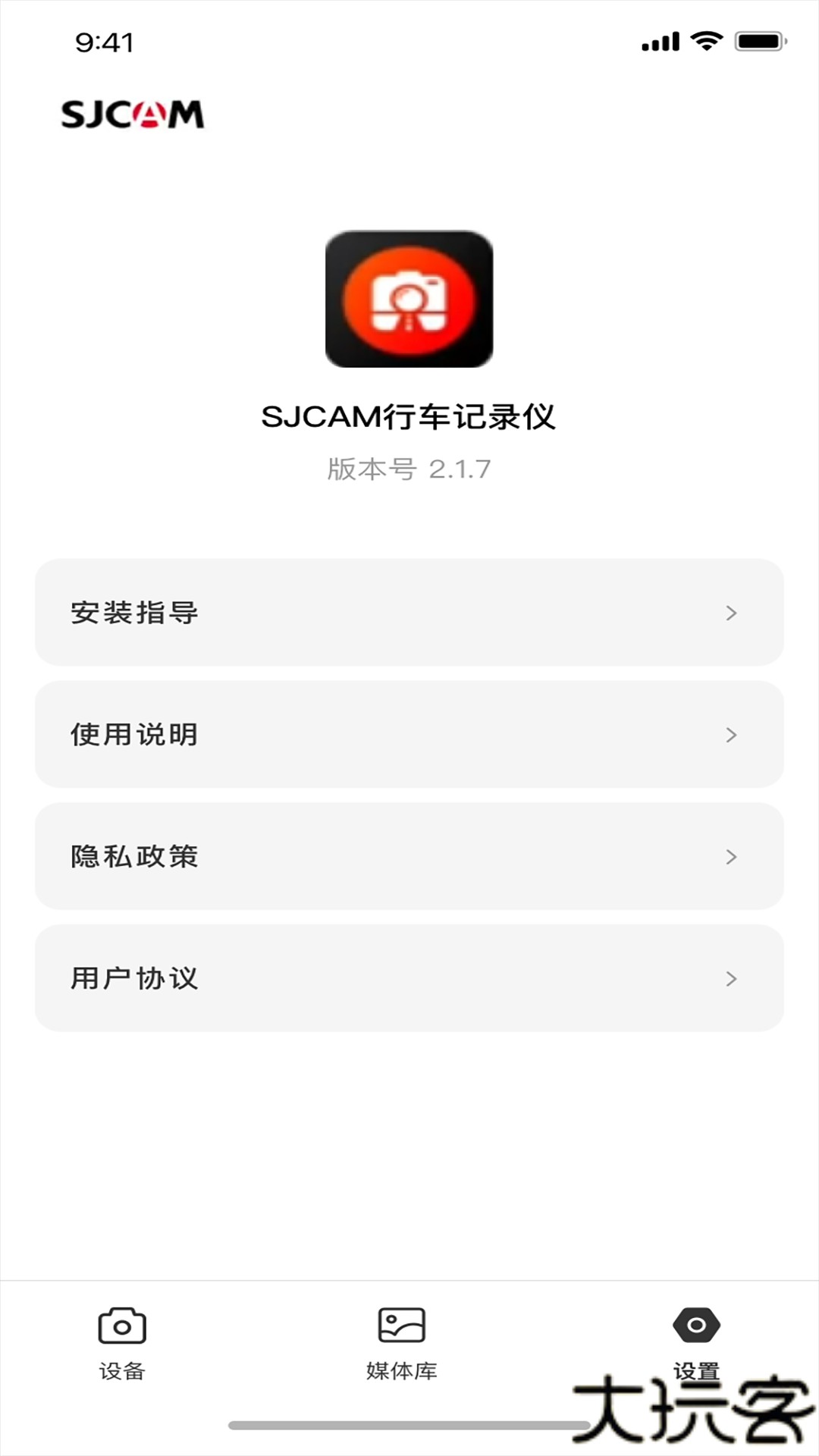This screenshot has width=819, height=1456.
Task: Tap the 隐私政策 privacy policy row
Action: [409, 857]
